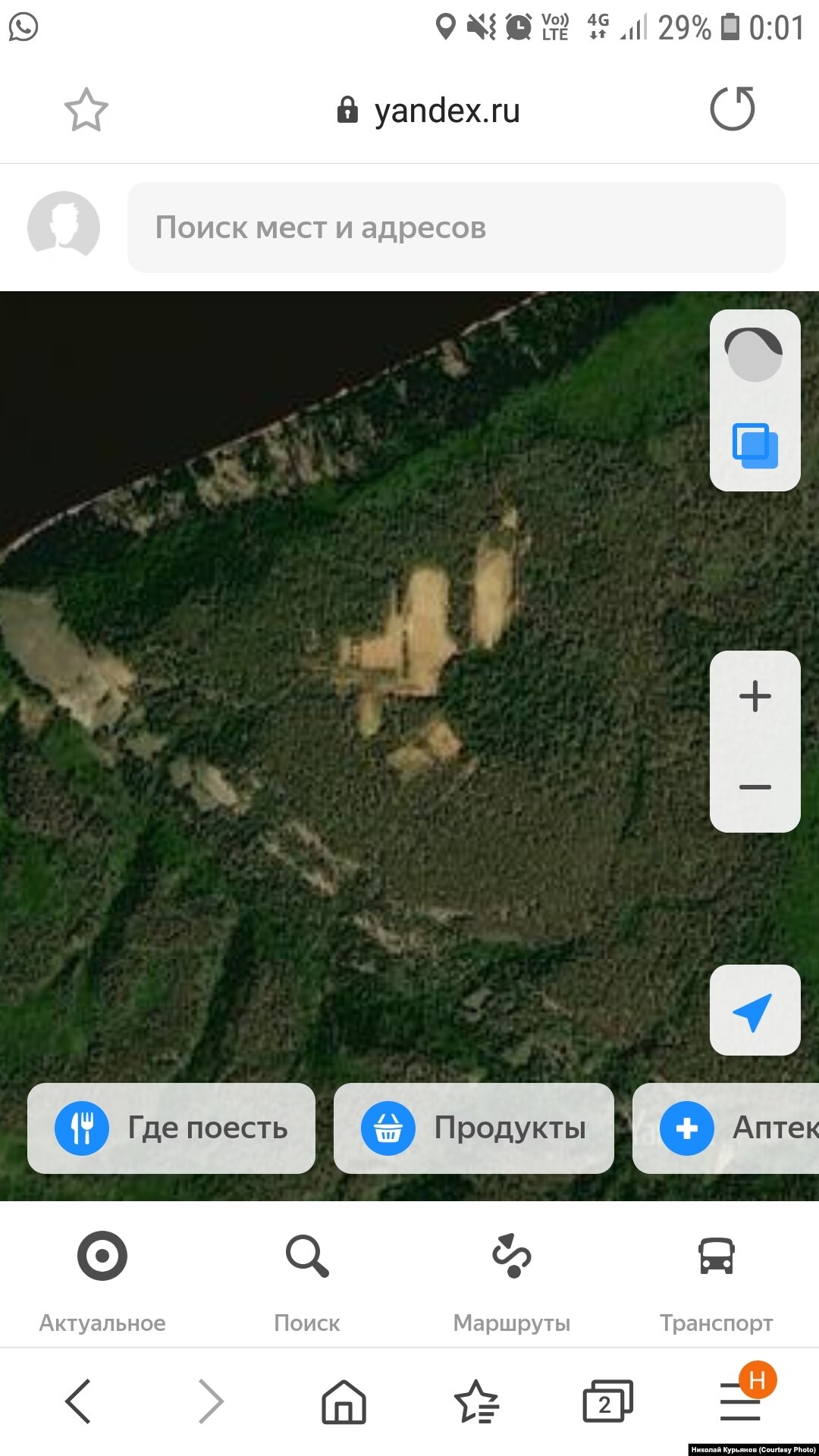Open the browser bookmarks list
The height and width of the screenshot is (1456, 819).
[475, 1401]
